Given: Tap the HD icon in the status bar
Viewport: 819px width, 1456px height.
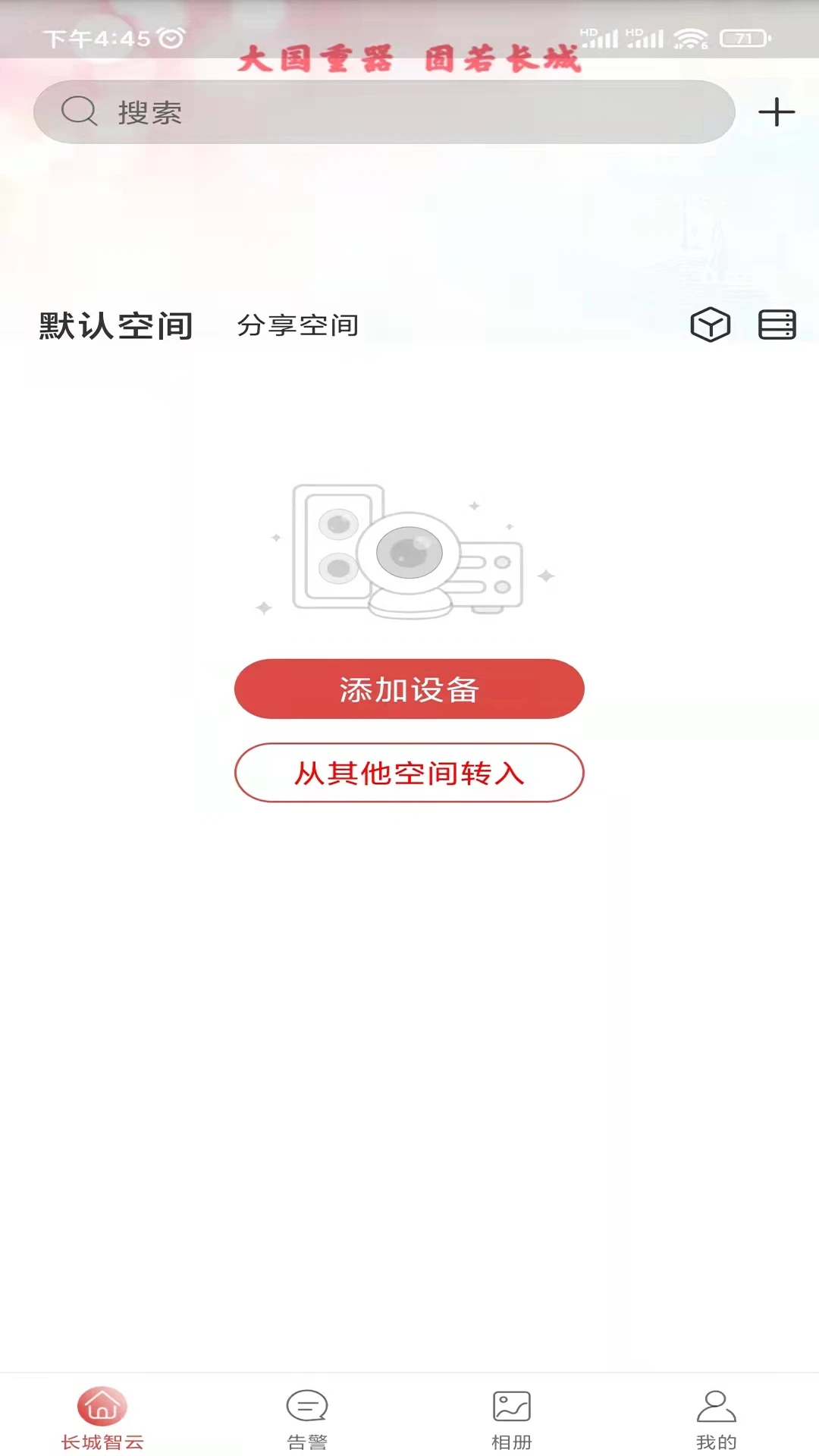Looking at the screenshot, I should 588,32.
